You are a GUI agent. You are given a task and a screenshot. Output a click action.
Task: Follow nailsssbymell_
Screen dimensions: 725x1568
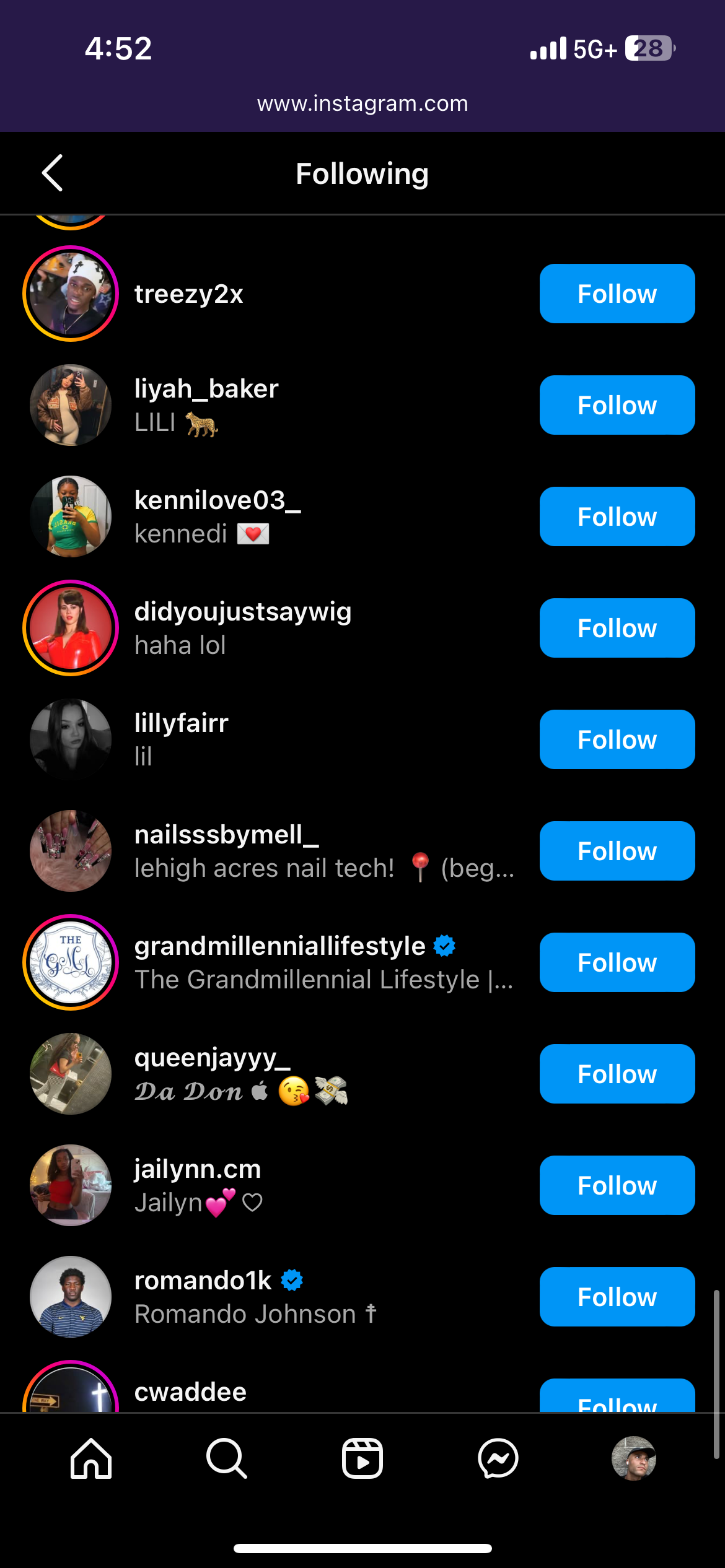click(617, 851)
